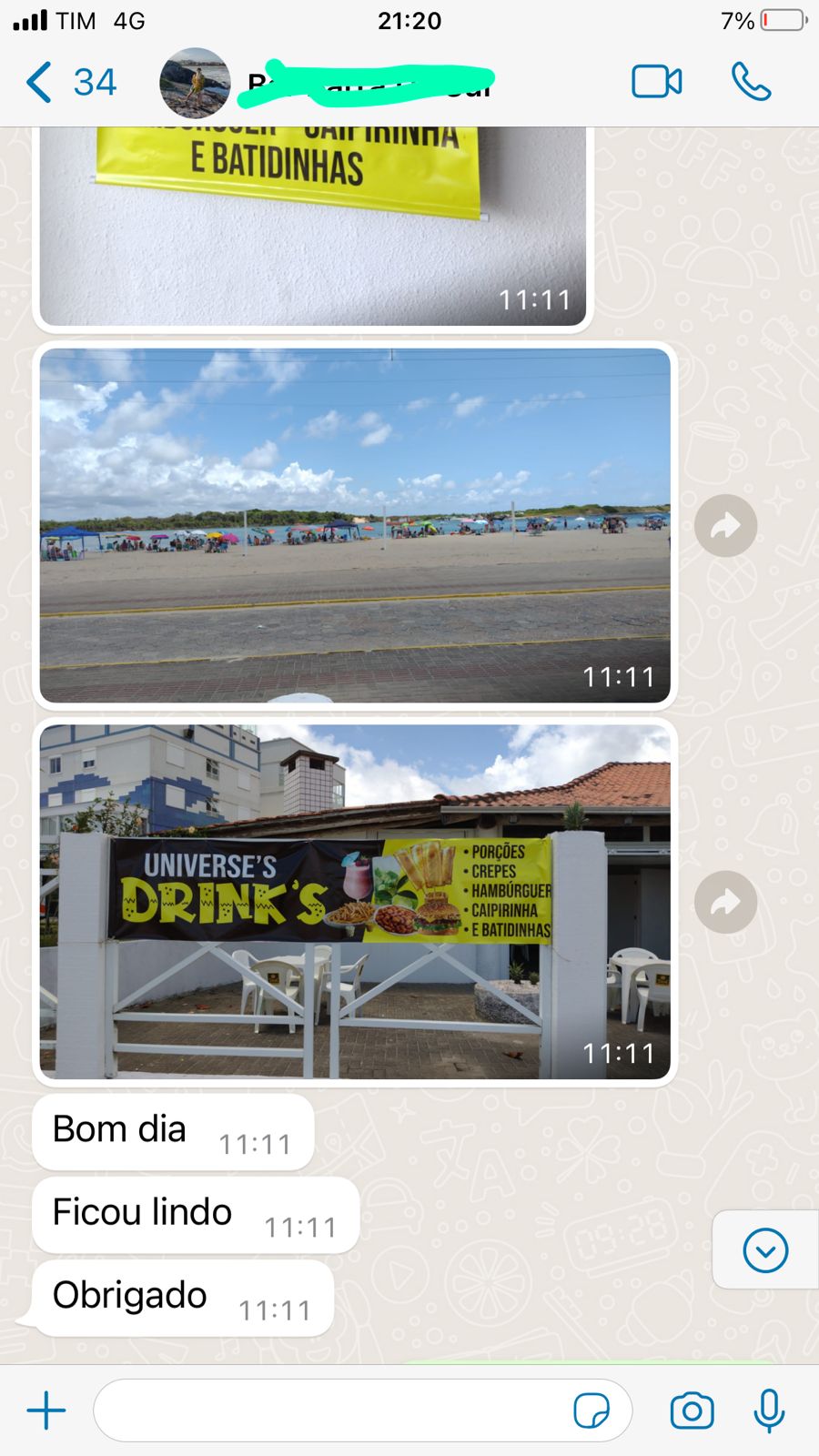Forward the beach photo

click(725, 525)
